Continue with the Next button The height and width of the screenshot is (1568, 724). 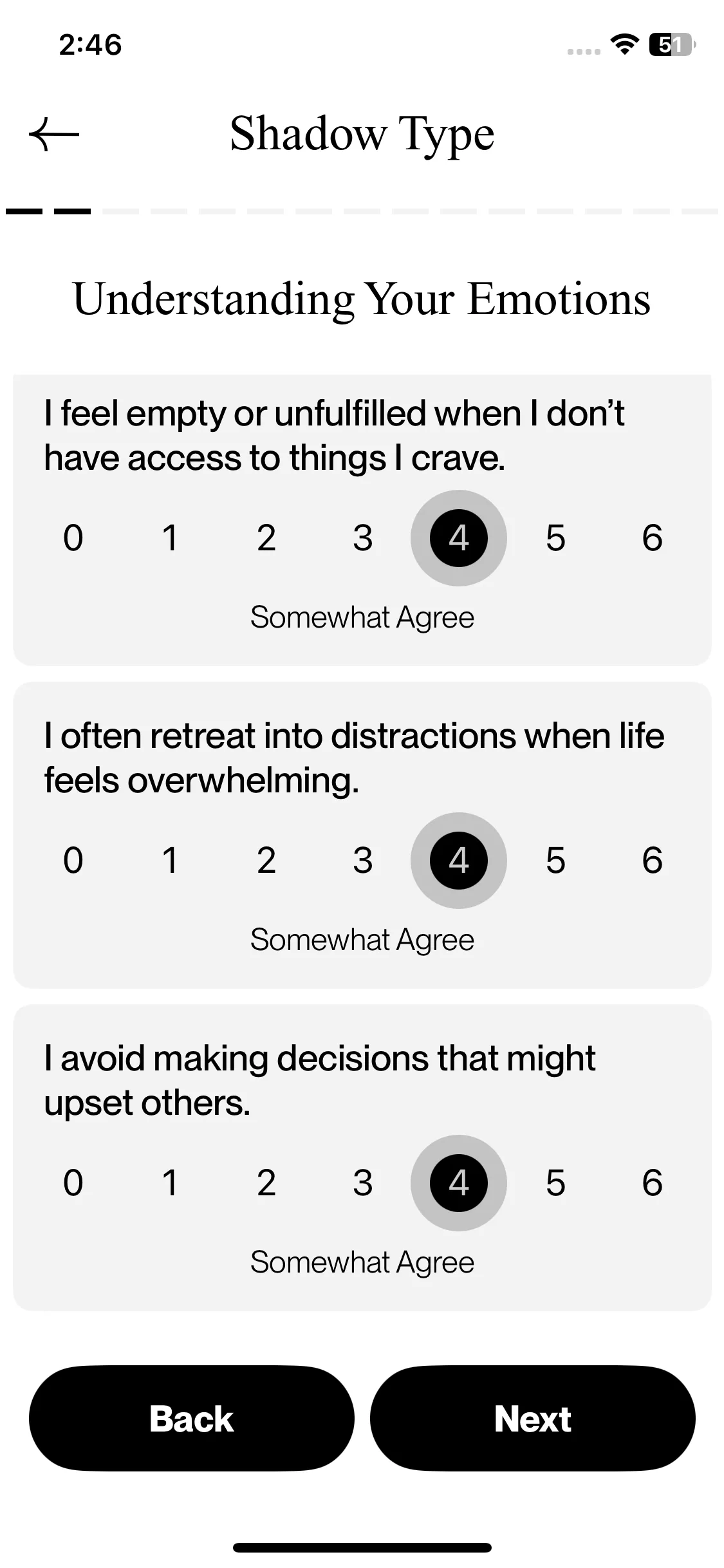pos(533,1419)
